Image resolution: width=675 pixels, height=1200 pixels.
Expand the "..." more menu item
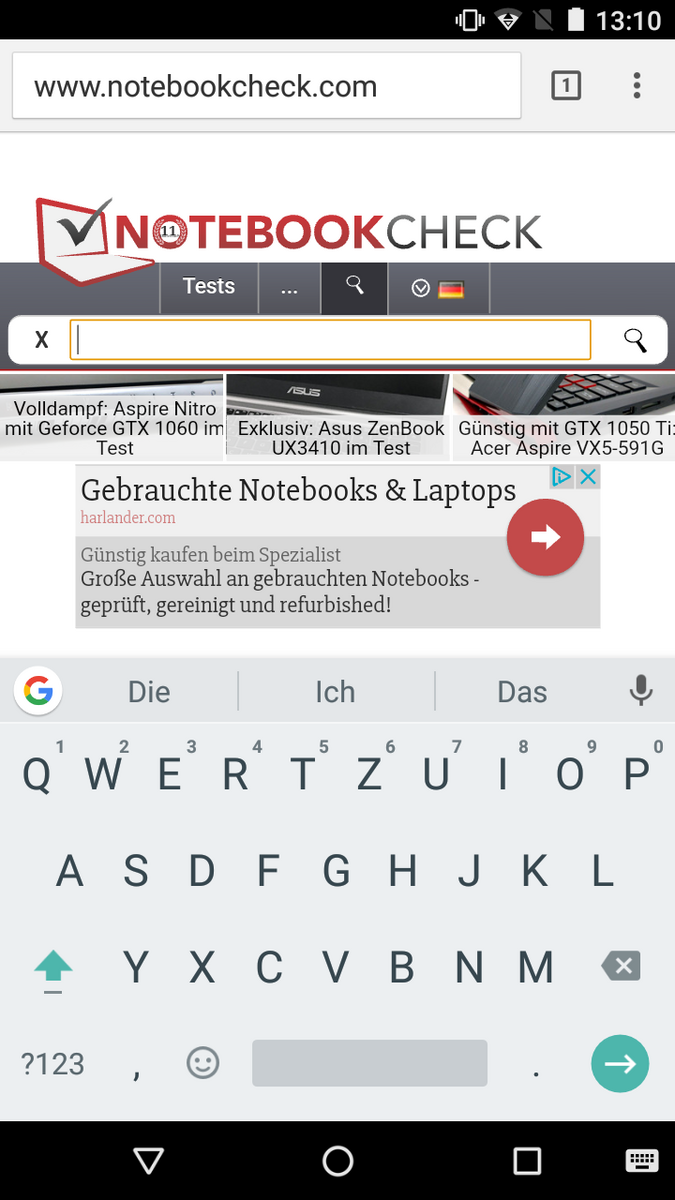point(289,287)
